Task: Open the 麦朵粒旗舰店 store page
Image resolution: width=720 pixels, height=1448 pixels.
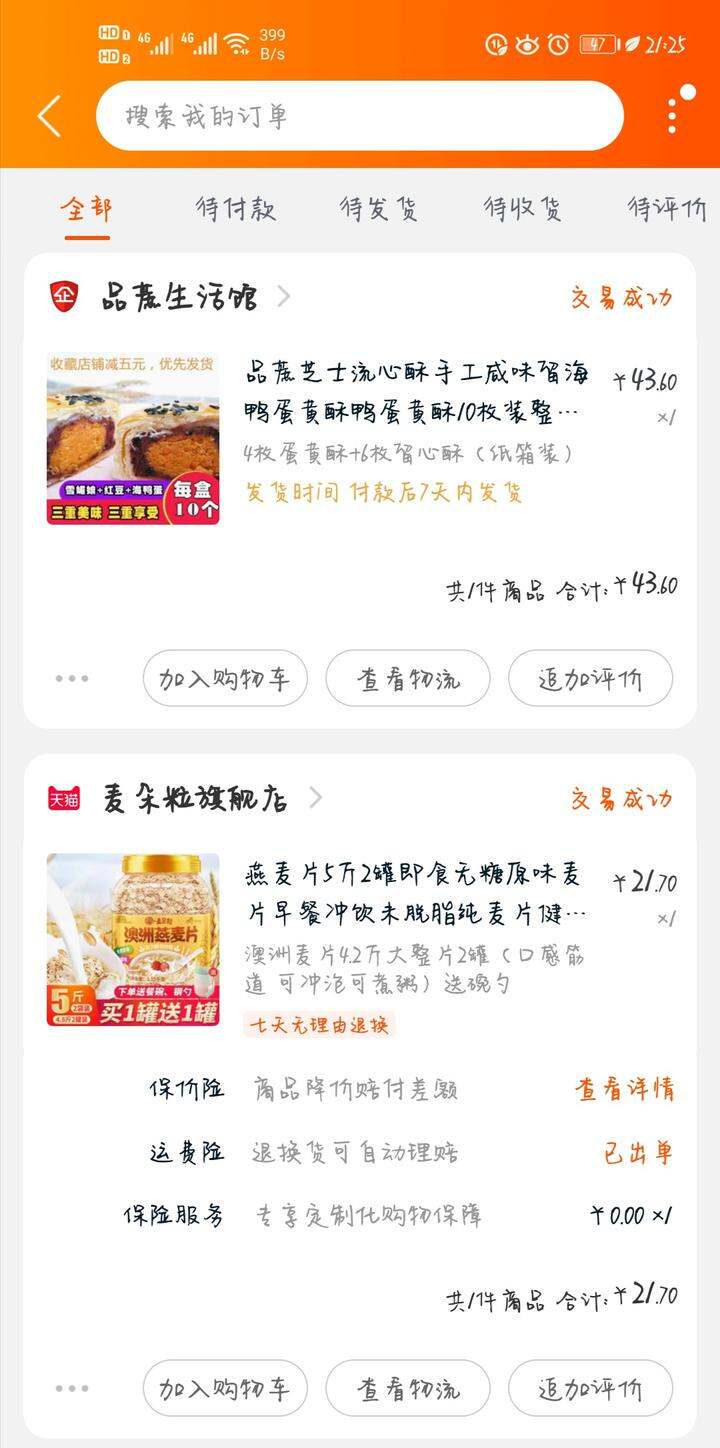Action: coord(195,798)
